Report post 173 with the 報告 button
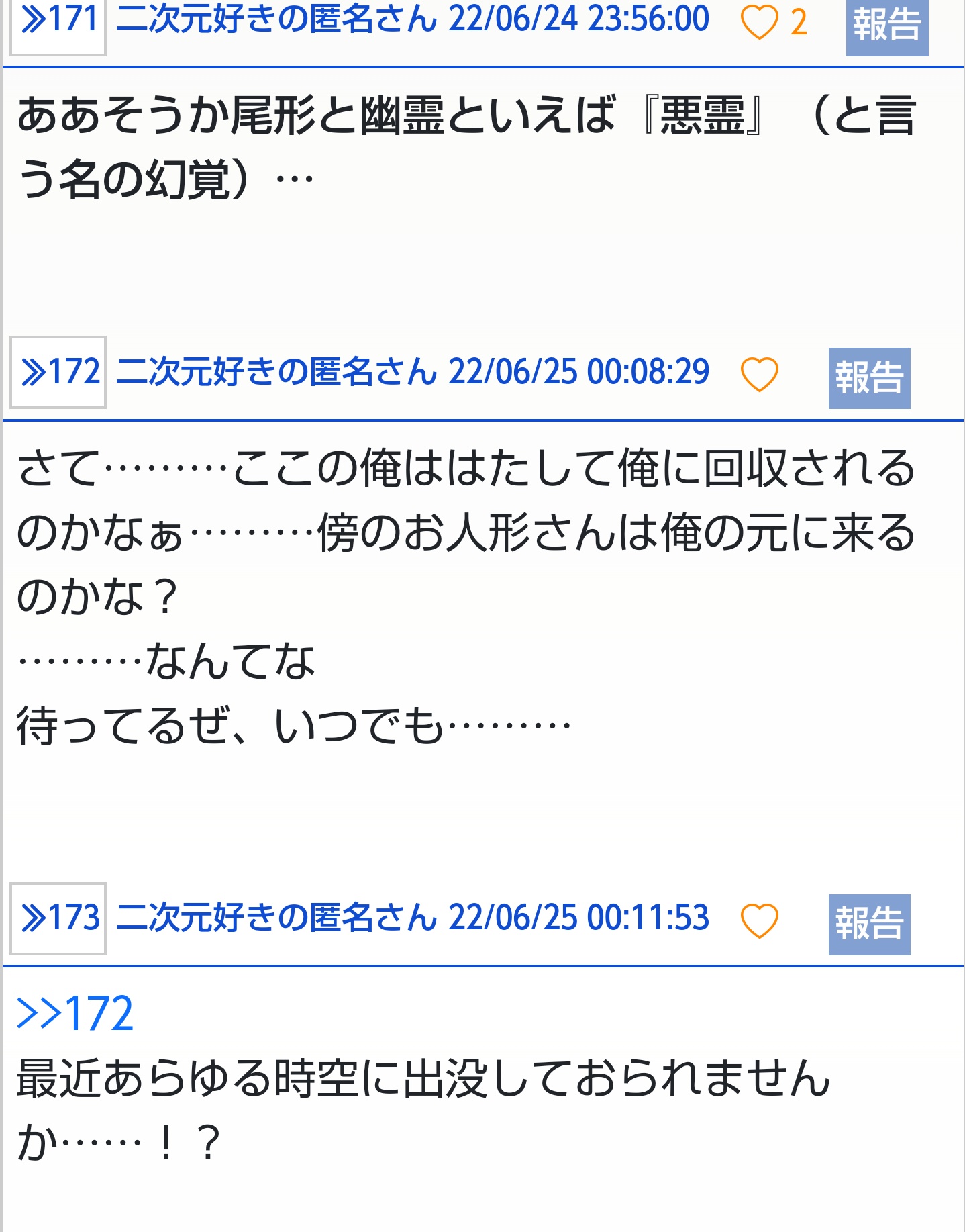The image size is (965, 1232). pos(869,925)
